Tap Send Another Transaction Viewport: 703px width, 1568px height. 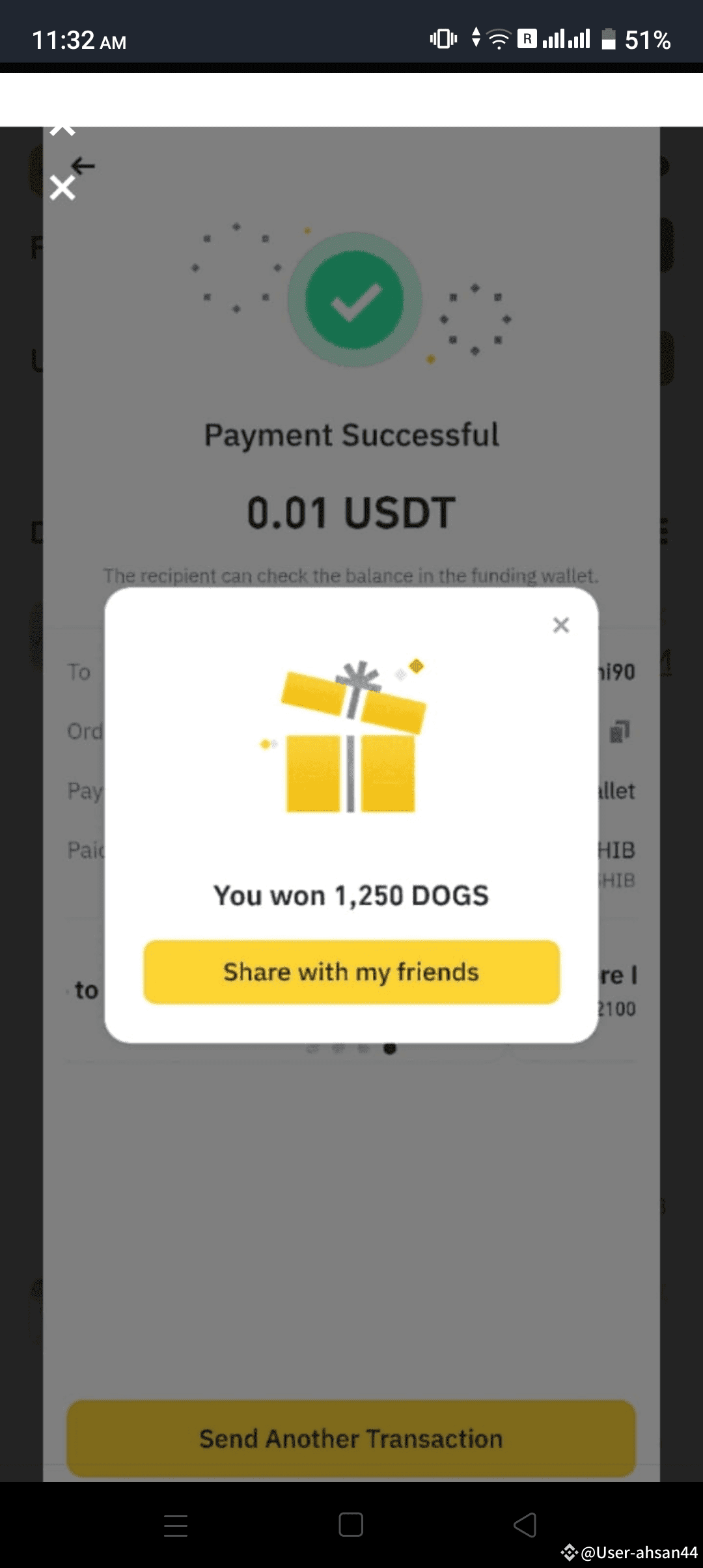click(x=351, y=1439)
